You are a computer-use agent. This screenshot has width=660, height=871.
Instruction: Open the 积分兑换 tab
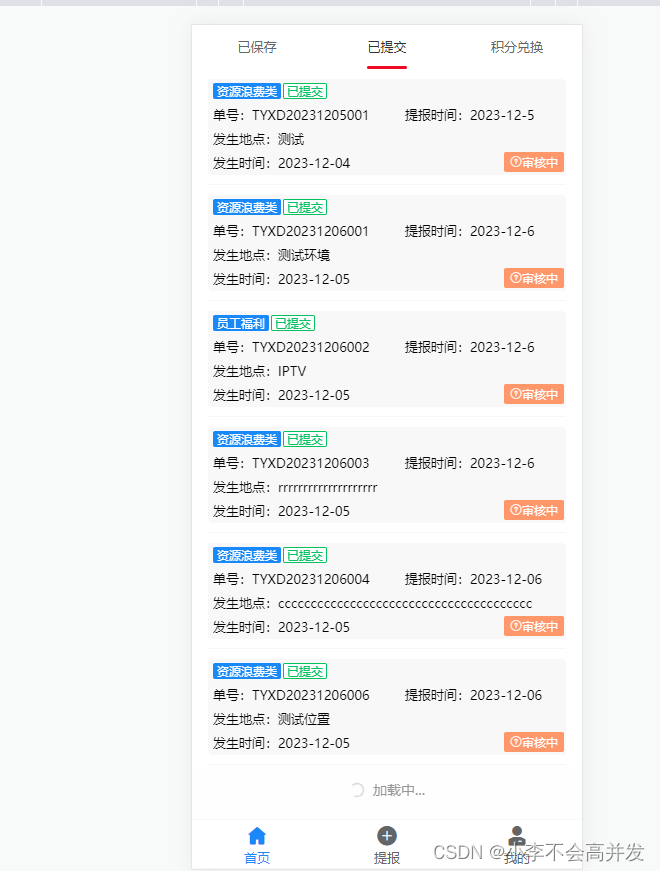(x=517, y=47)
